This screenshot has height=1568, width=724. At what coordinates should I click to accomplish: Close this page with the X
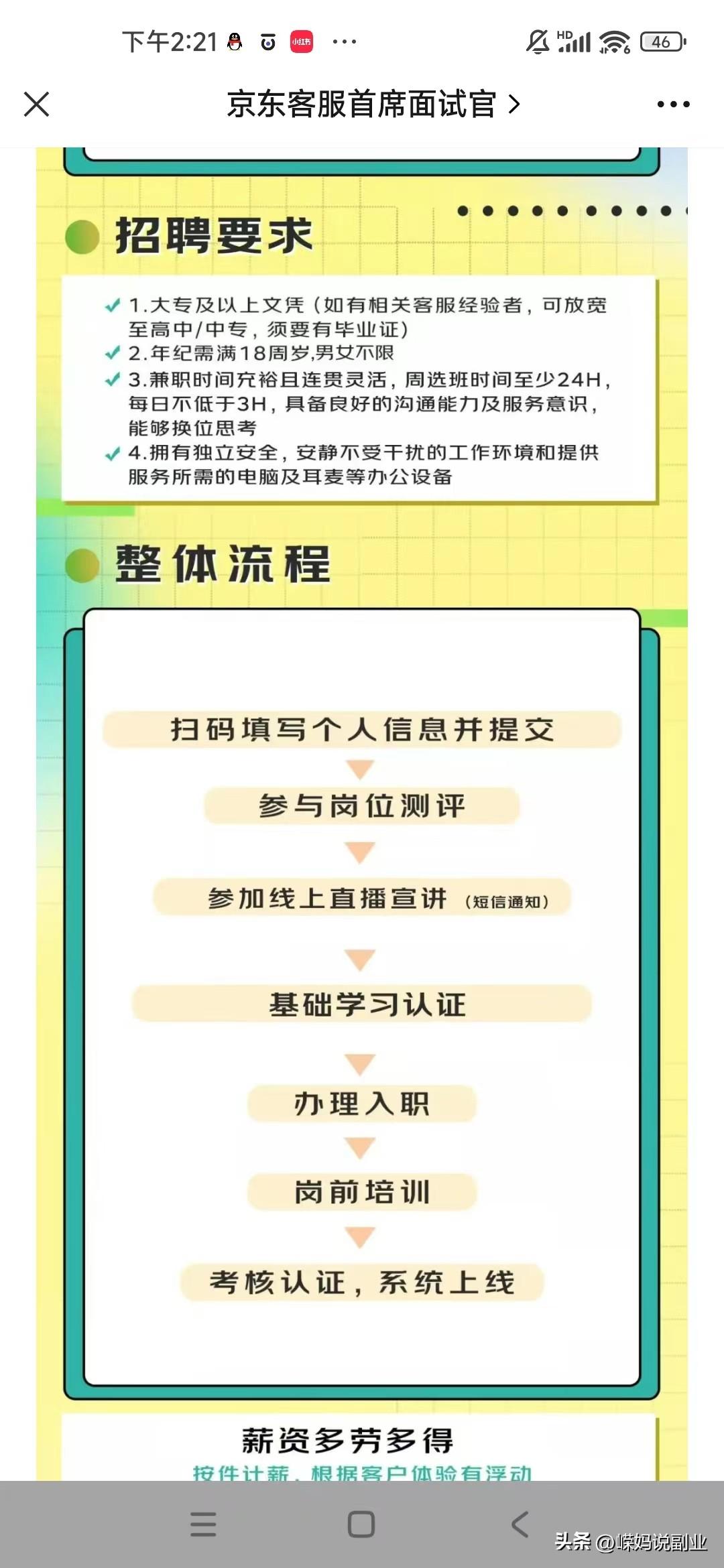36,105
